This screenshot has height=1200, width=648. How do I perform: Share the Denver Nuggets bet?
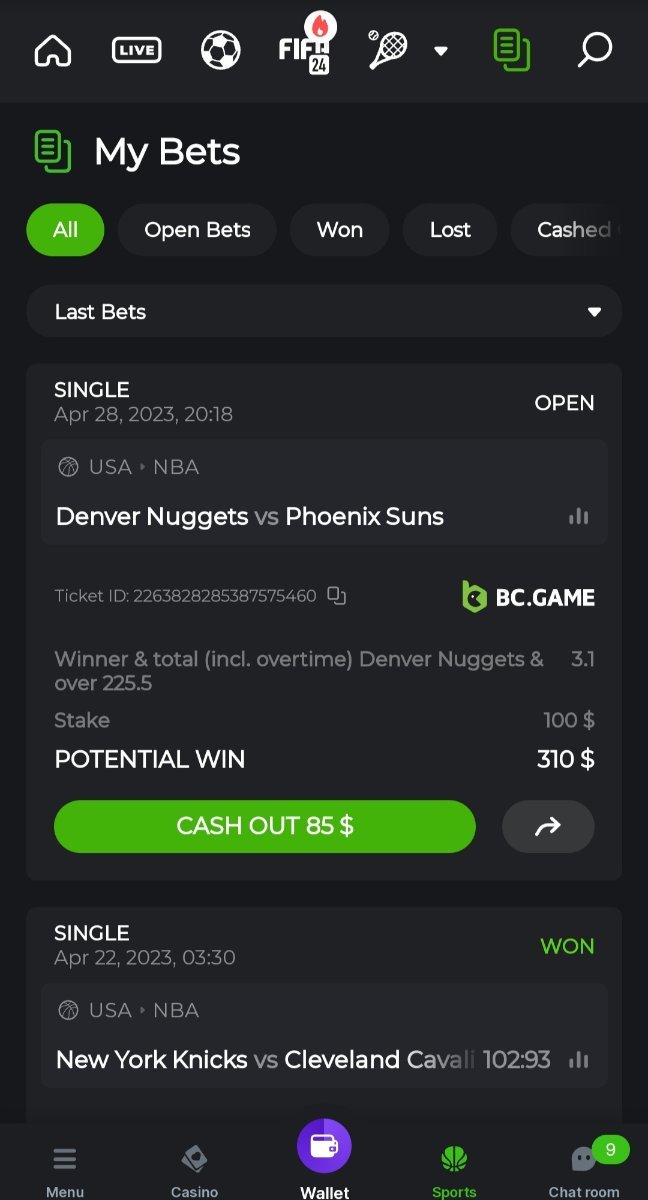tap(548, 826)
